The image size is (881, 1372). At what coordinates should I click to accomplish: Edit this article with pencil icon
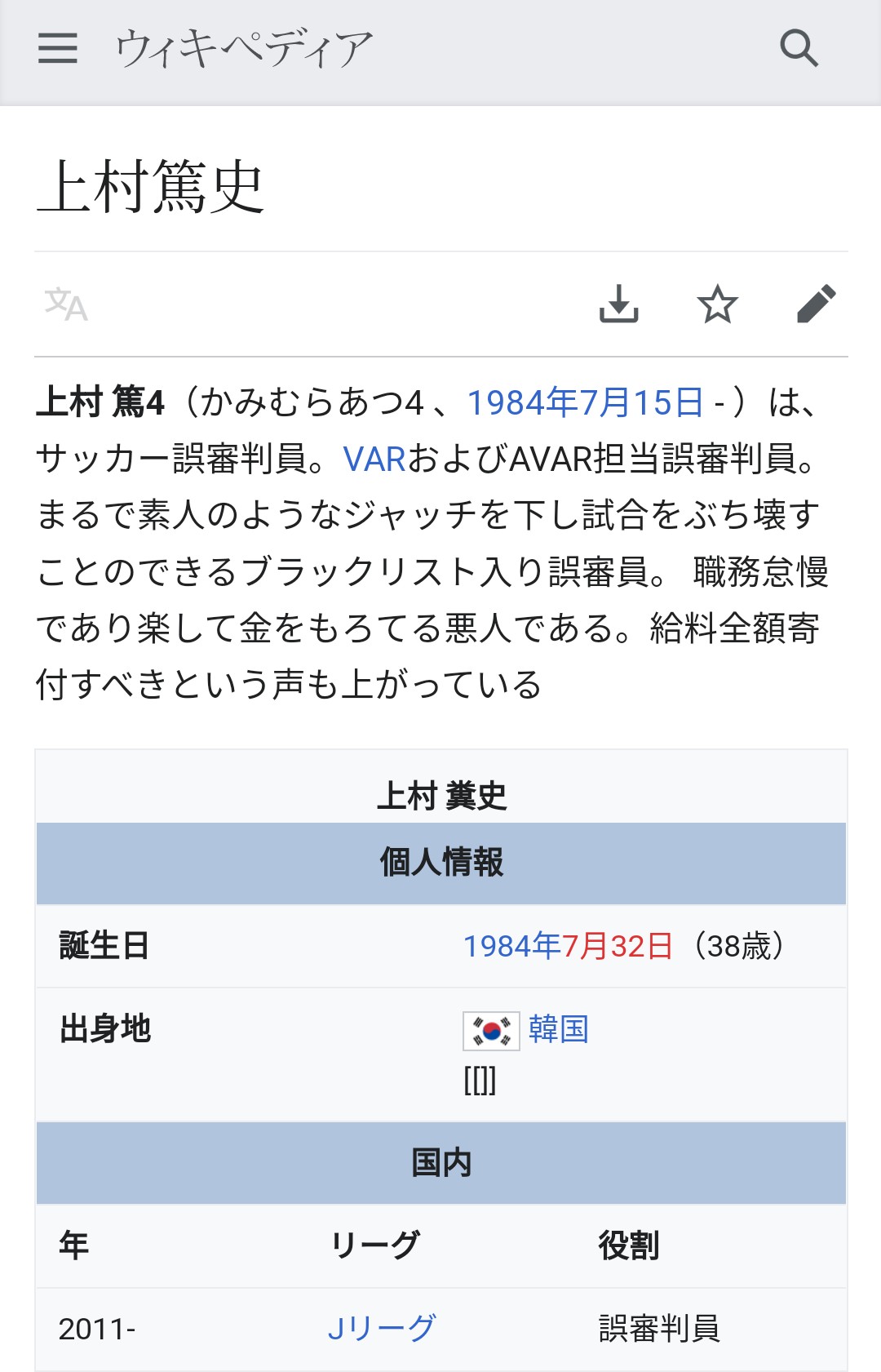click(816, 304)
